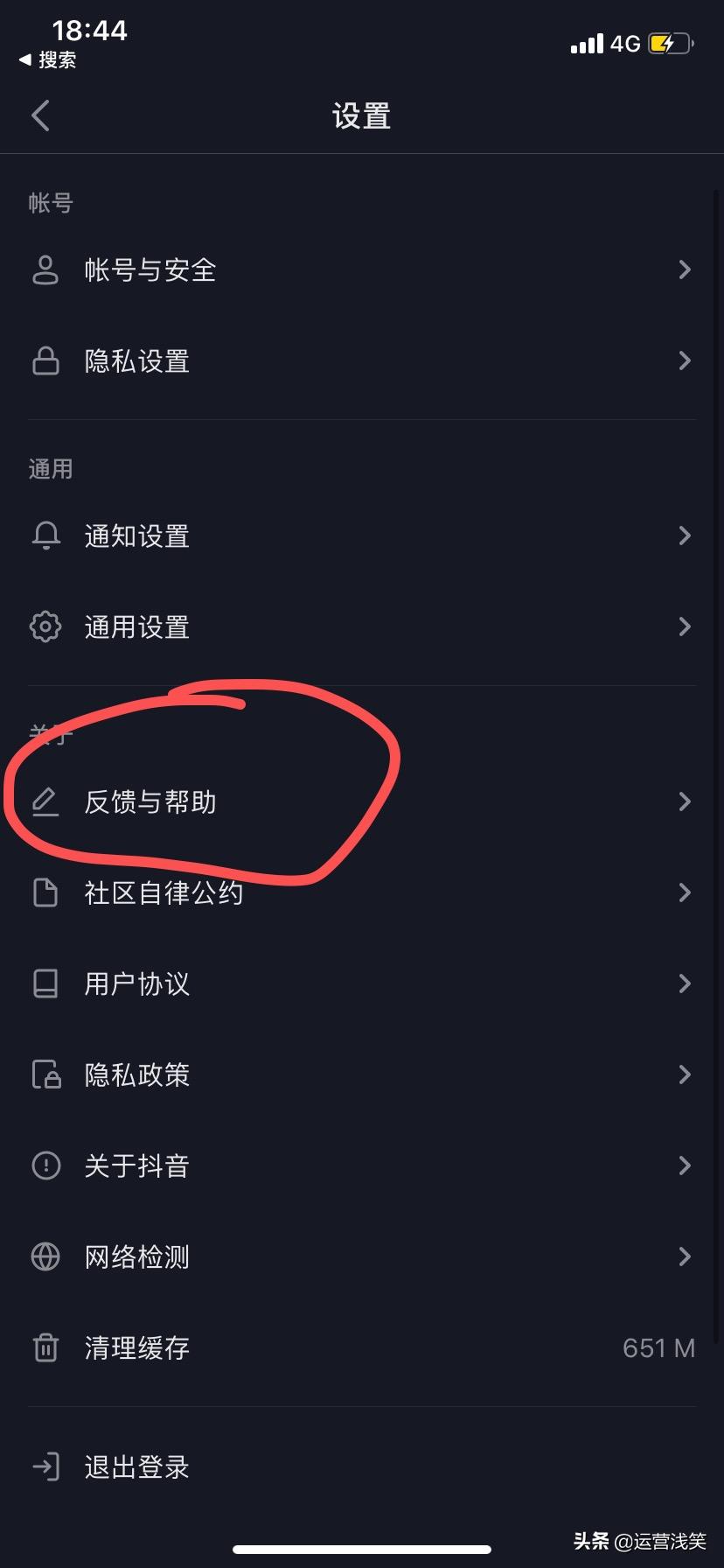
Task: Tap the account and security person icon
Action: 45,269
